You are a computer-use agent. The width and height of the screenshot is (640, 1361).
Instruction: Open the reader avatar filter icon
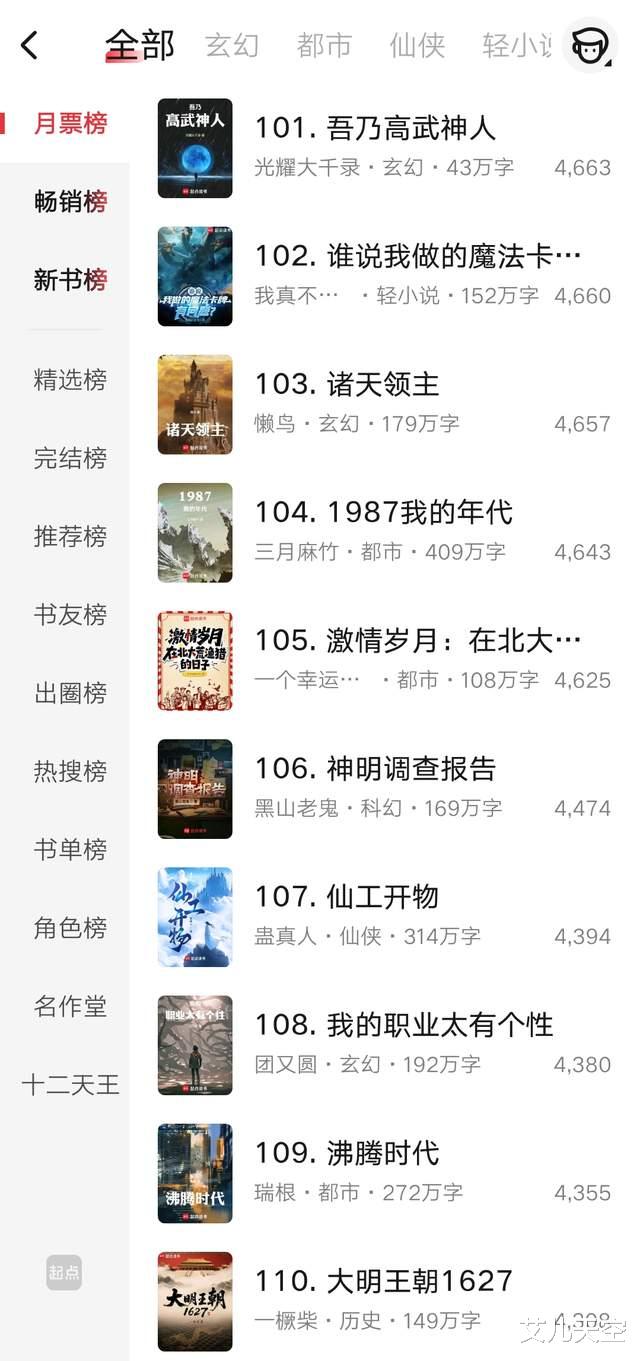(x=589, y=45)
